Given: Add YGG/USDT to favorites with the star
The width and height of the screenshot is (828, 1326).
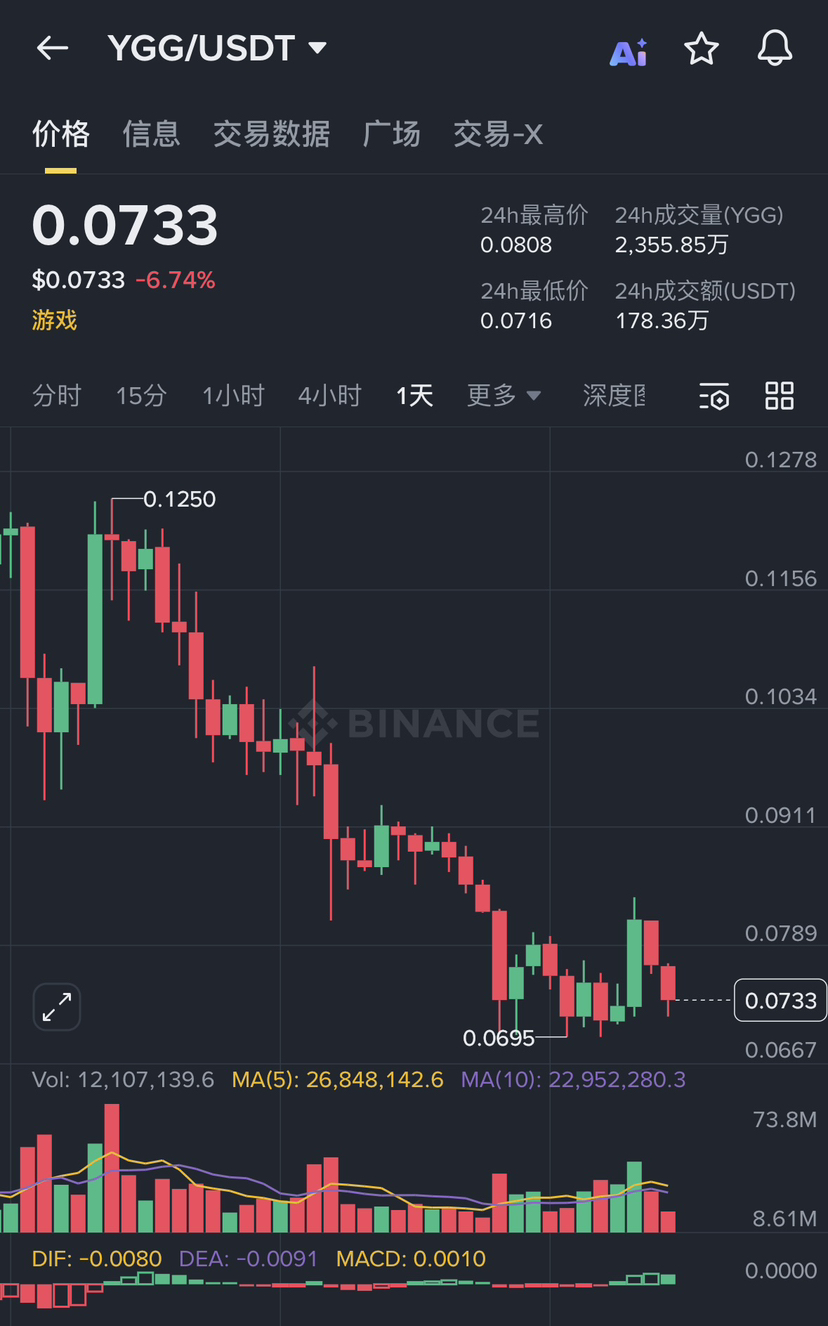Looking at the screenshot, I should click(701, 49).
